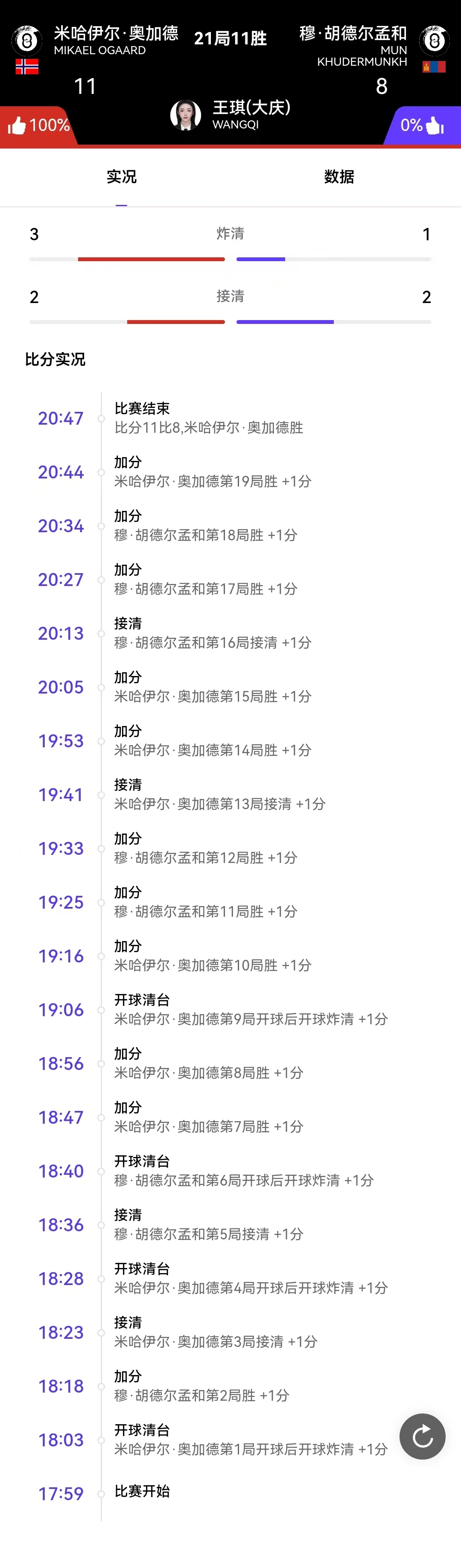Open referee 王琪 profile avatar

(x=185, y=114)
